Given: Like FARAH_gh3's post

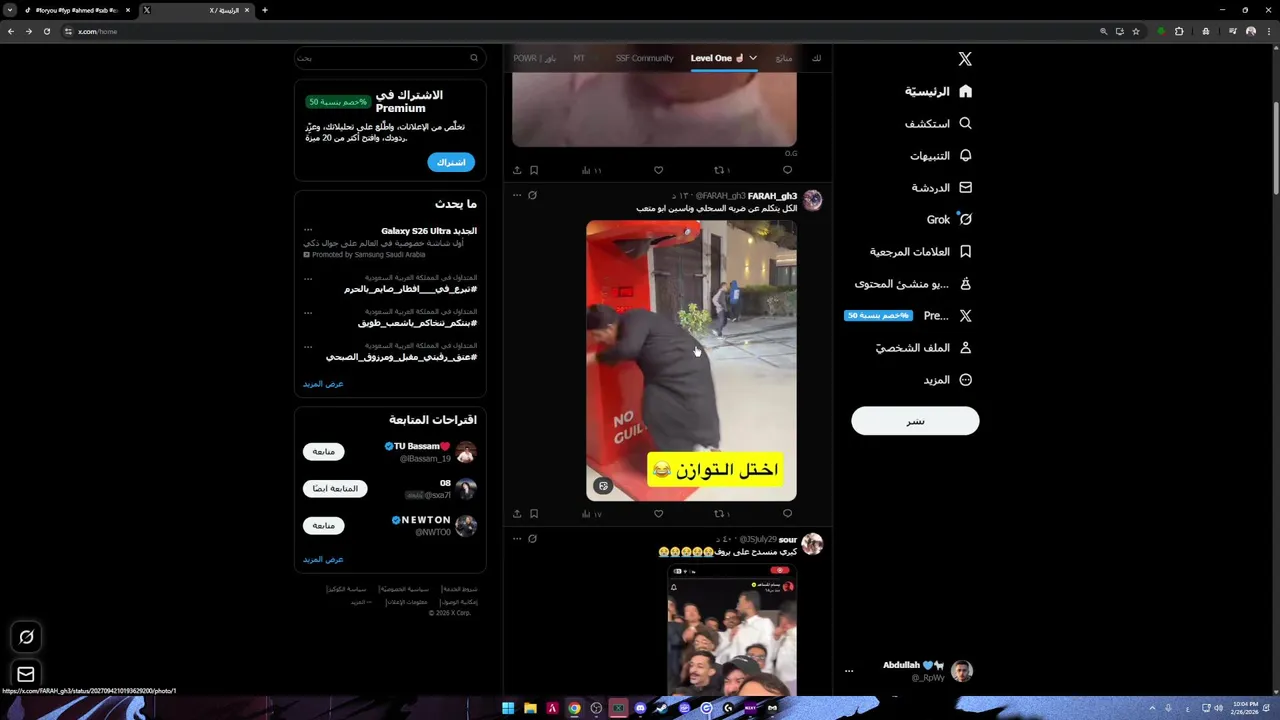Looking at the screenshot, I should coord(658,514).
